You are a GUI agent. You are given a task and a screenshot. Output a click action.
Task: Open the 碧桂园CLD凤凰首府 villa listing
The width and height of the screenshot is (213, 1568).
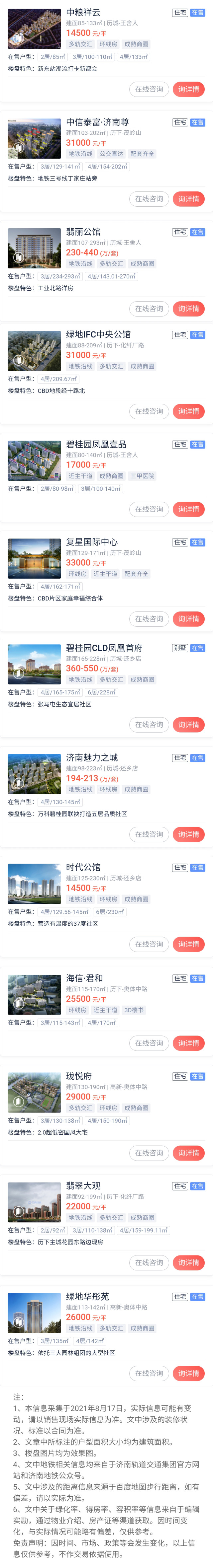tap(104, 648)
